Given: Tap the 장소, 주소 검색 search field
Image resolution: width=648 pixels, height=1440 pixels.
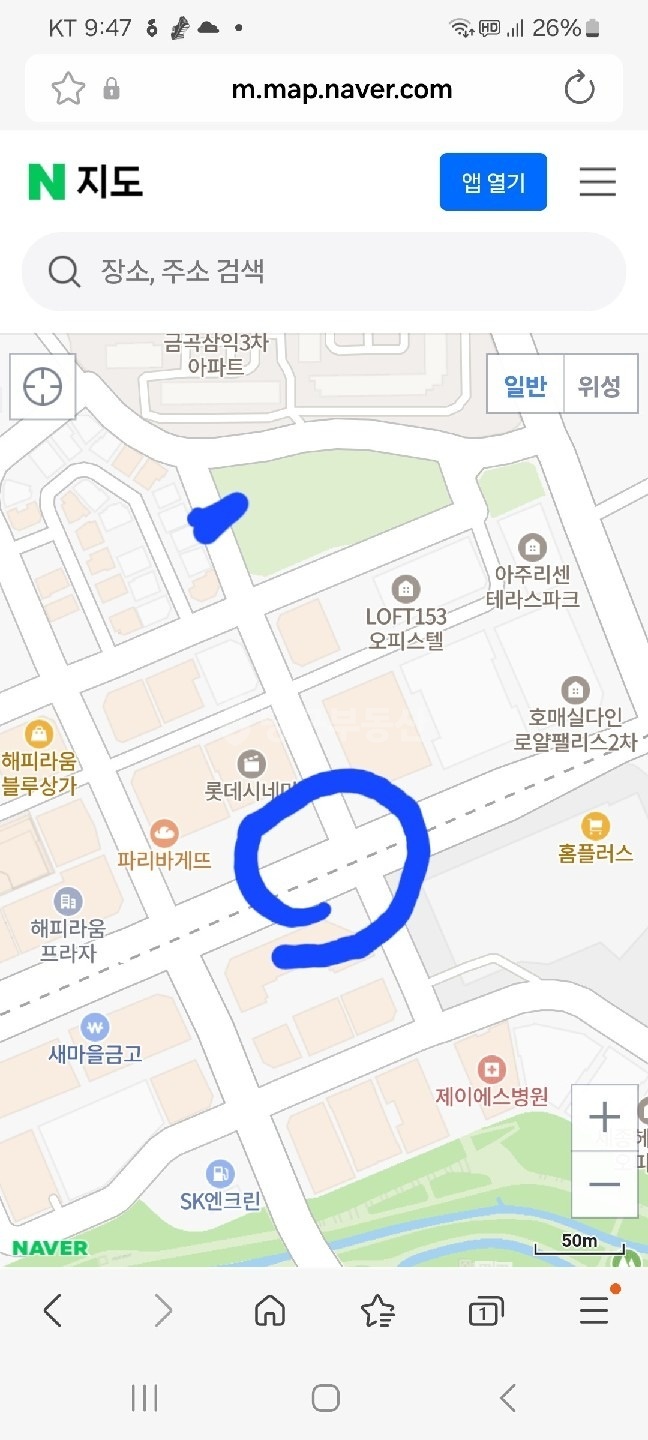Looking at the screenshot, I should point(324,271).
